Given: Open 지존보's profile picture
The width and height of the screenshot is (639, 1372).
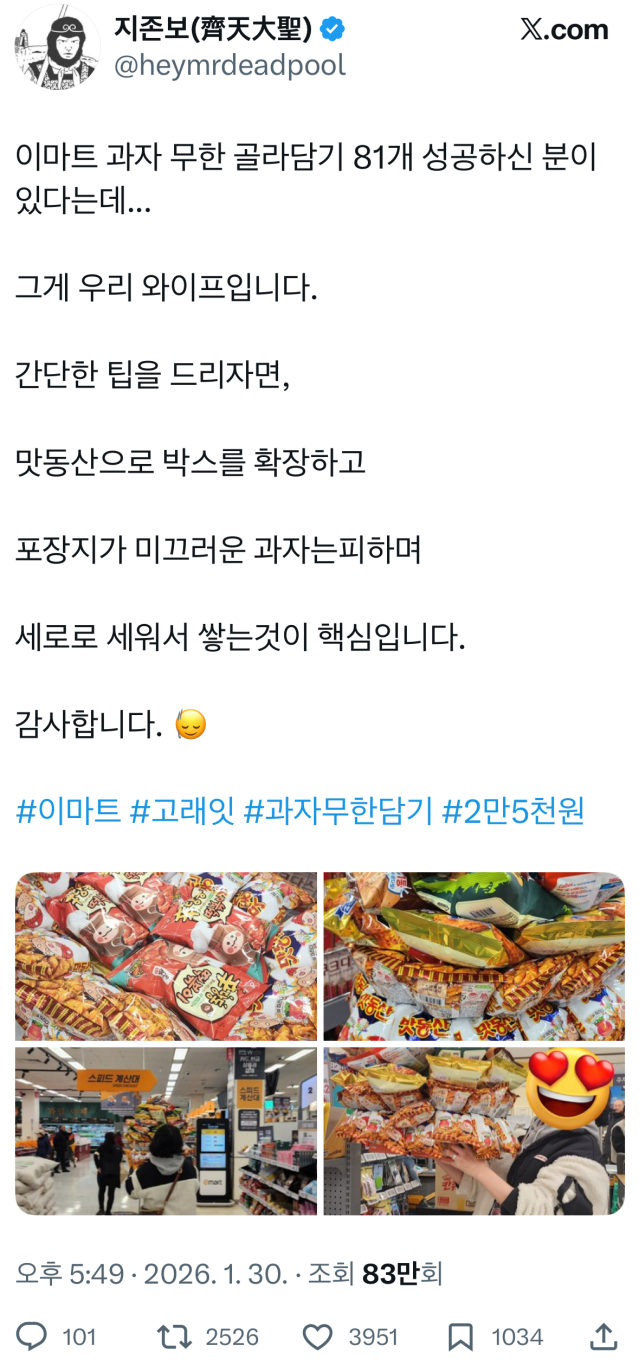Looking at the screenshot, I should tap(57, 48).
